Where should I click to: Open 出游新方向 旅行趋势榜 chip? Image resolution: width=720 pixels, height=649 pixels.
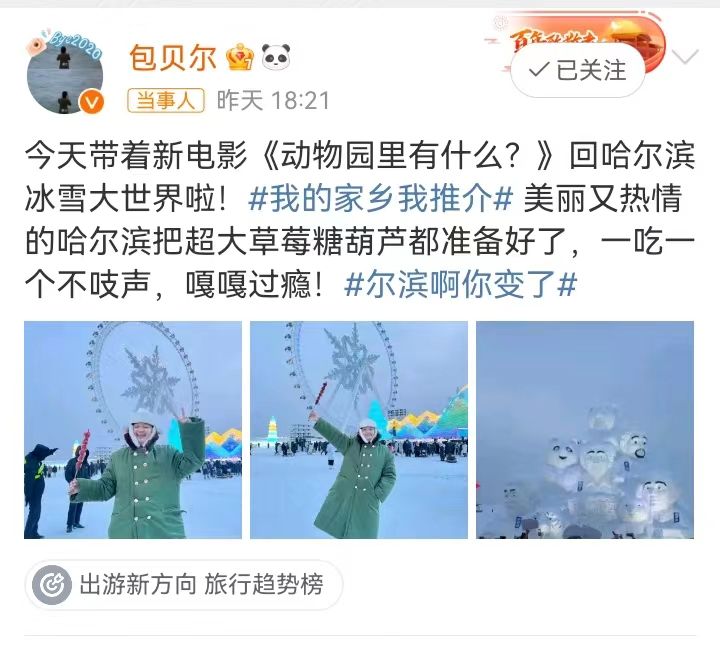pyautogui.click(x=183, y=585)
